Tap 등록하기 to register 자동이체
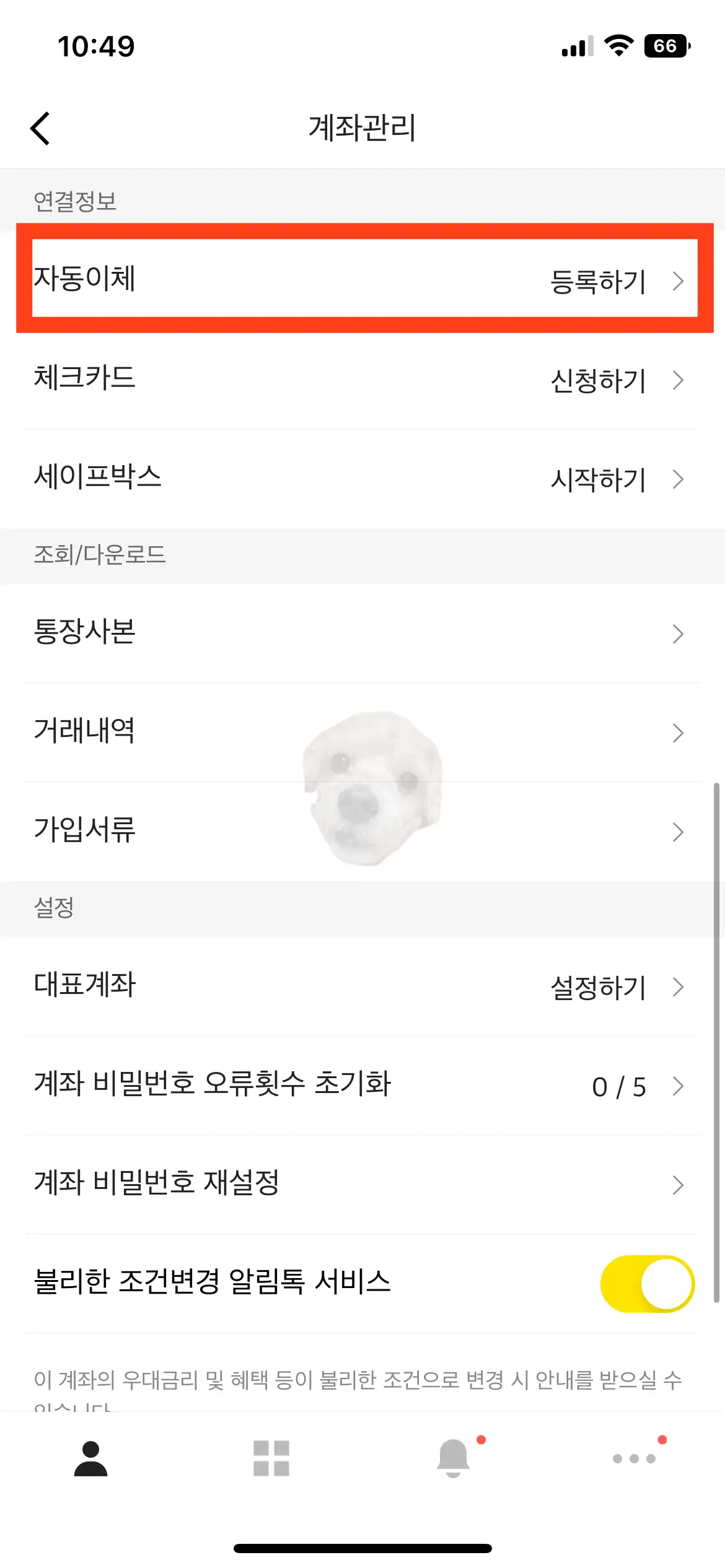725x1568 pixels. coord(599,282)
